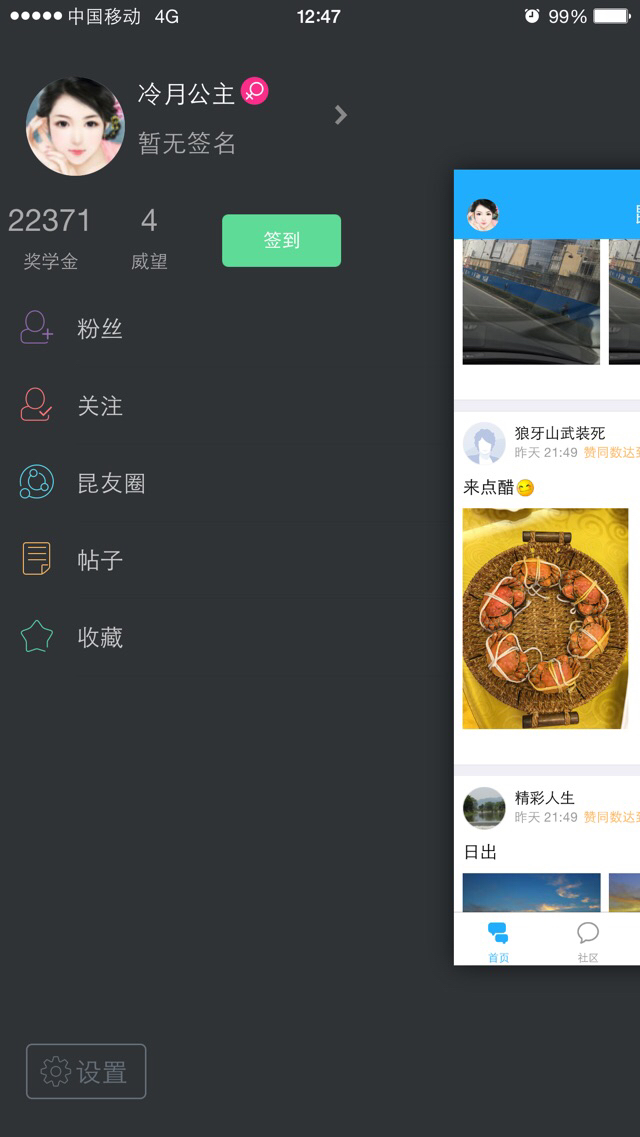Image resolution: width=640 pixels, height=1137 pixels.
Task: Open 精彩人生's avatar
Action: tap(484, 808)
